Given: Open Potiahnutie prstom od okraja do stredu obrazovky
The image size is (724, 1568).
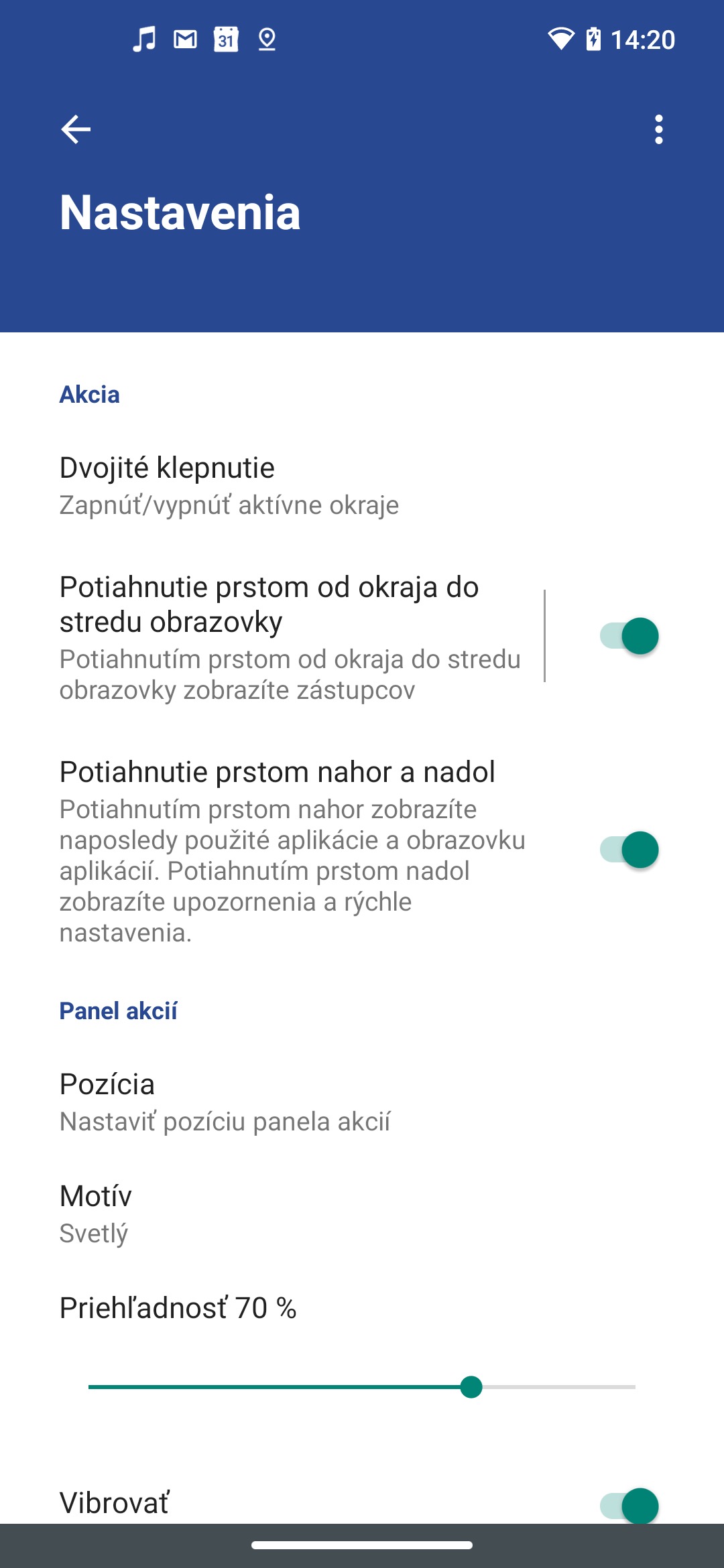Looking at the screenshot, I should 271,637.
